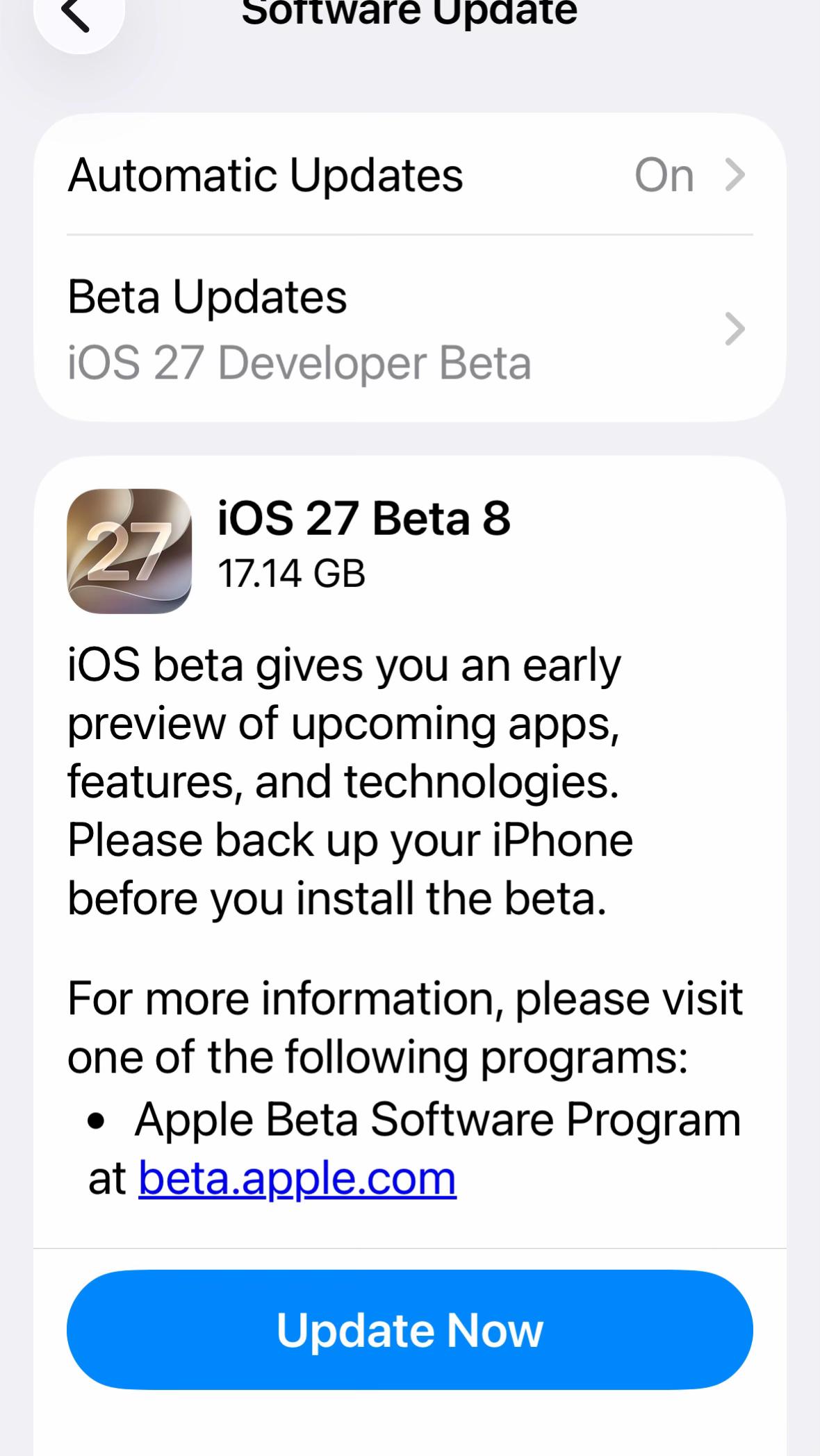Open Beta Updates options

click(x=410, y=329)
